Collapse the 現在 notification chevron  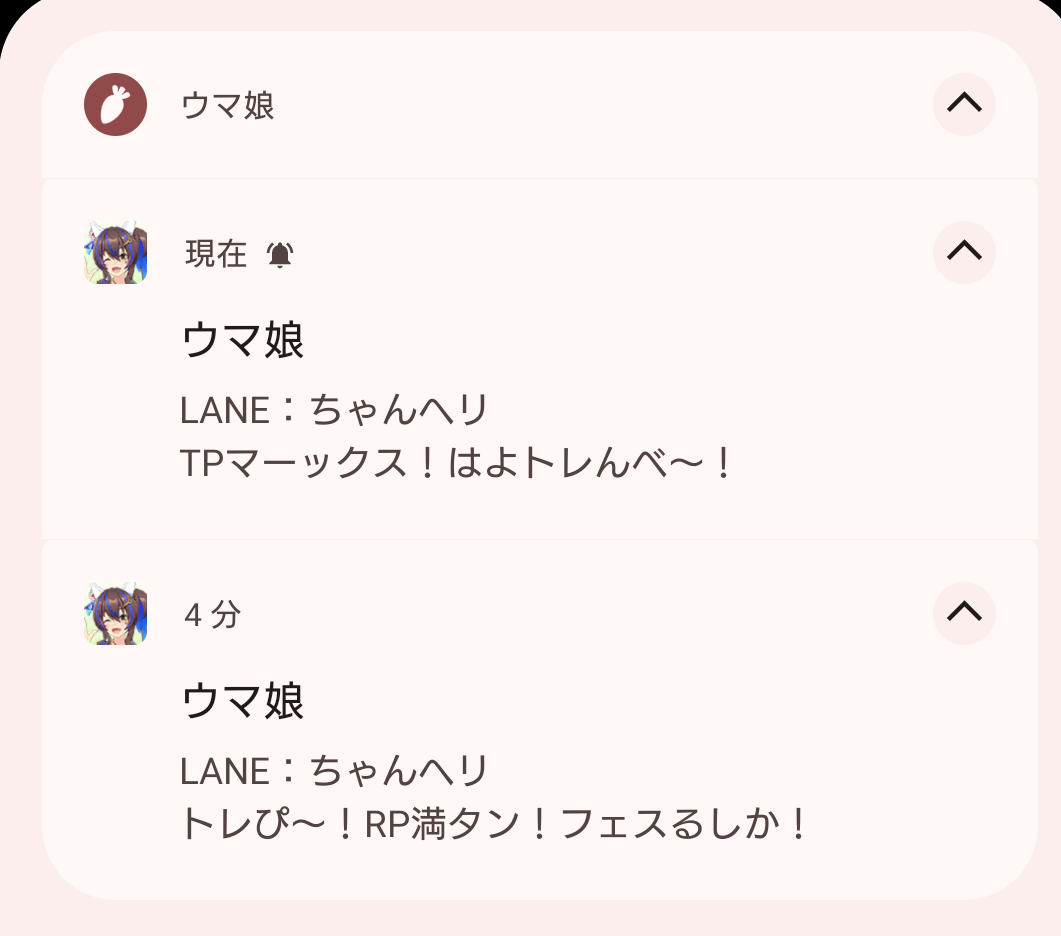[x=964, y=252]
